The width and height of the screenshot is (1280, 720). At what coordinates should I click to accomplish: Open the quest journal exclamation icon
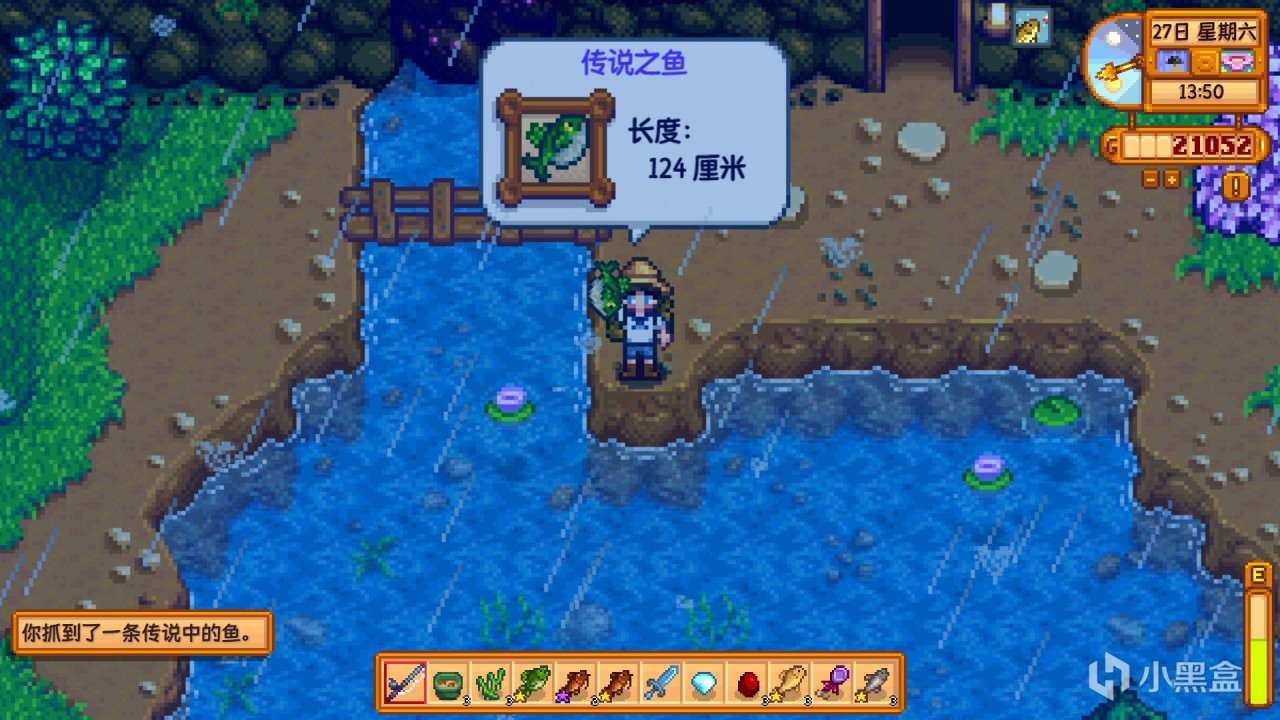coord(1236,186)
